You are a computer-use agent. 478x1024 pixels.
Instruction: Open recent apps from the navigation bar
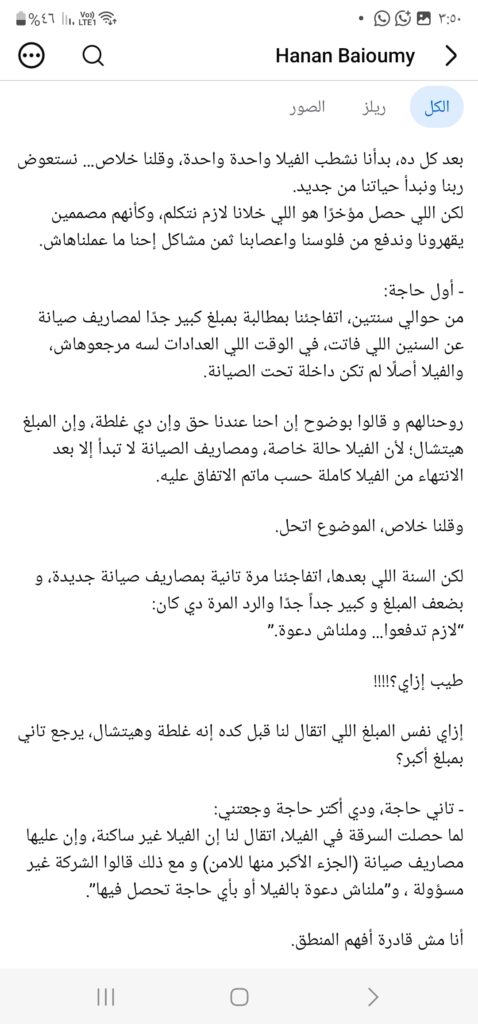[x=105, y=997]
